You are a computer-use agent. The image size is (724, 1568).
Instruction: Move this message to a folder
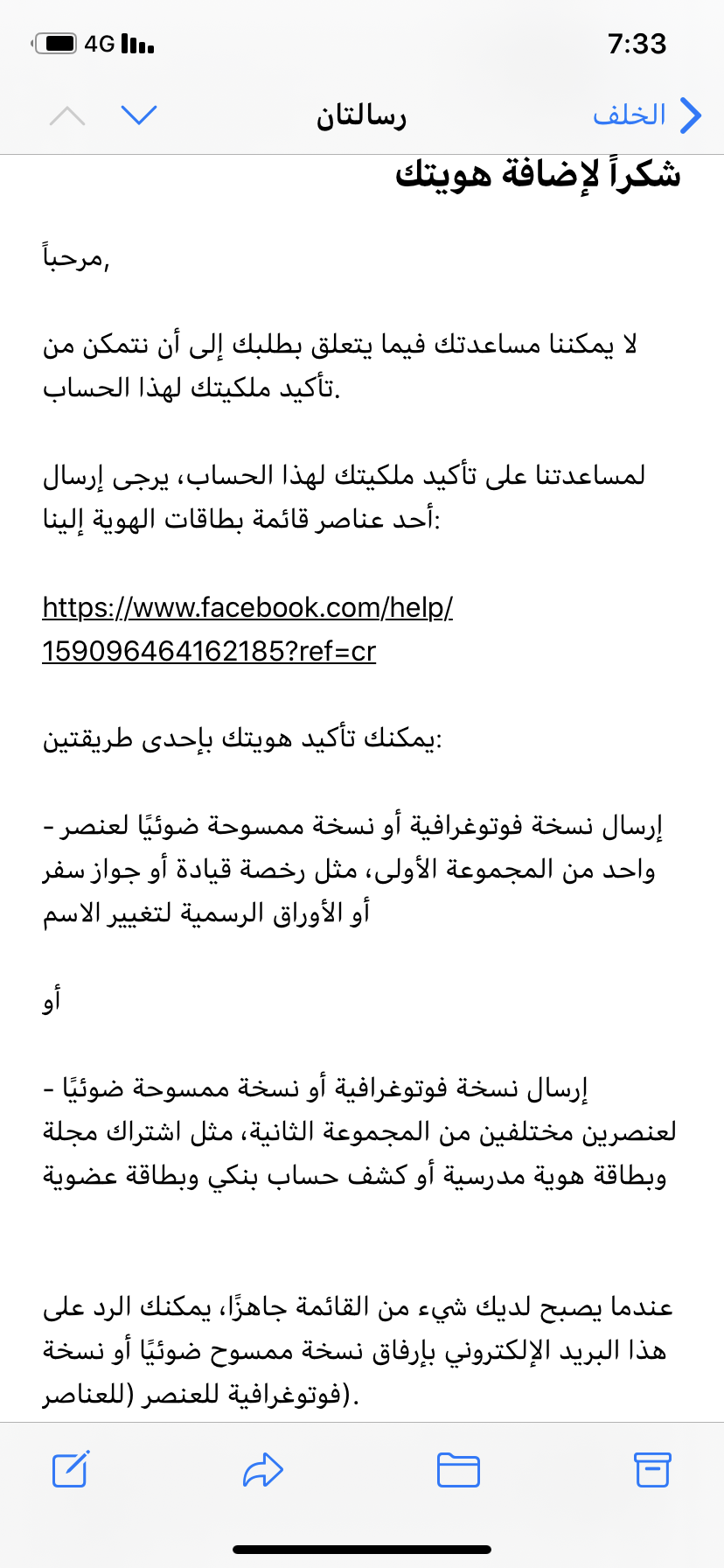pos(458,1470)
